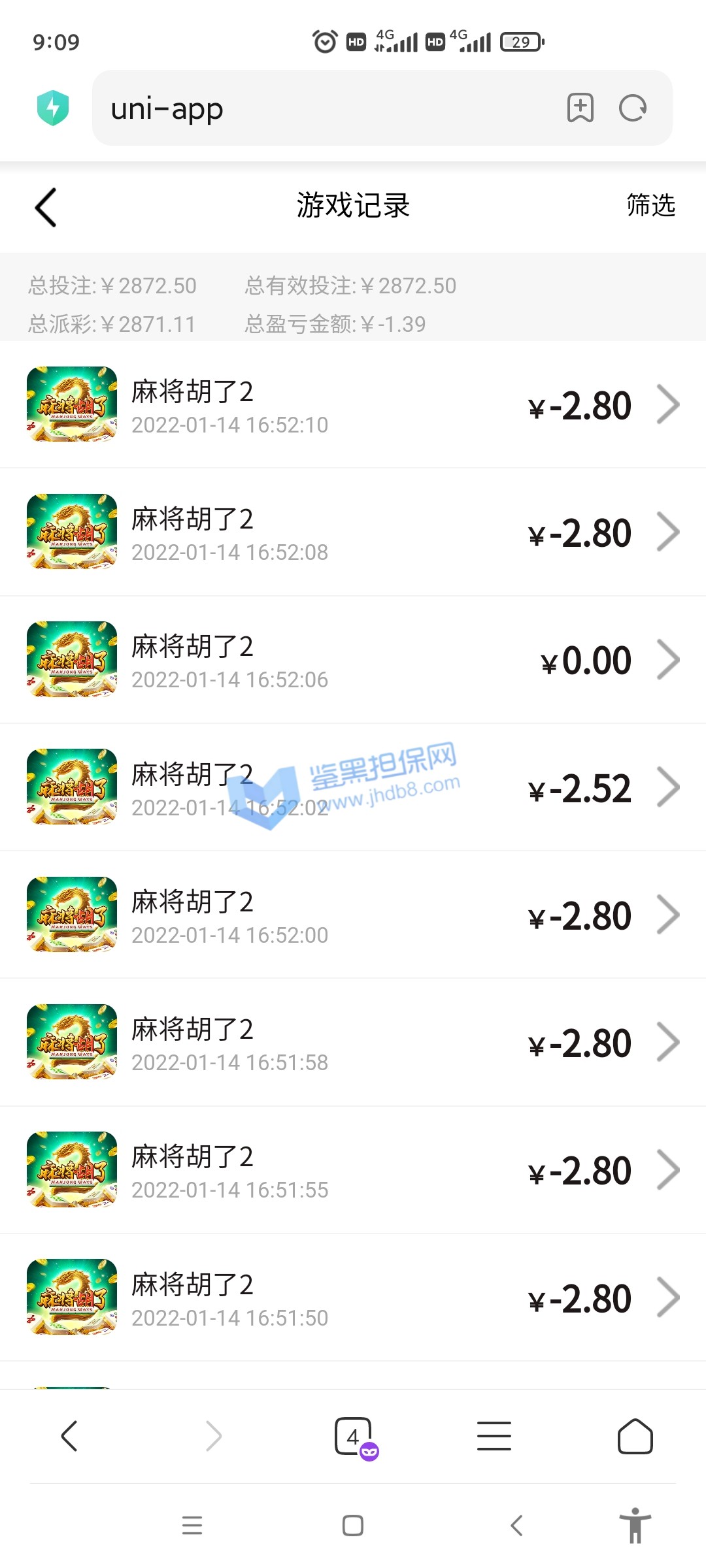Select the ¥-2.52 record at 16:52:02

[353, 787]
